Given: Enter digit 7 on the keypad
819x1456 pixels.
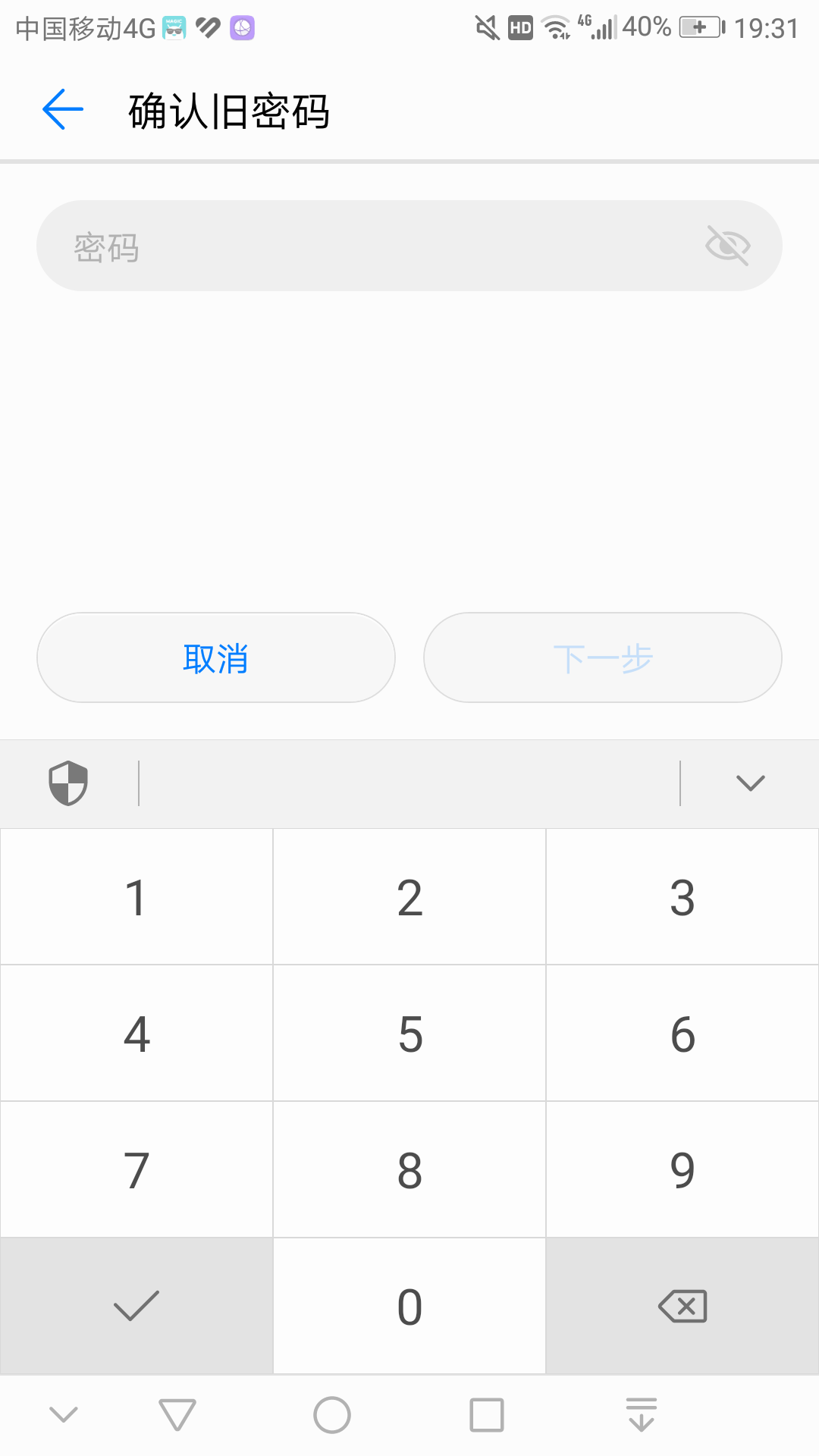Looking at the screenshot, I should click(136, 1169).
